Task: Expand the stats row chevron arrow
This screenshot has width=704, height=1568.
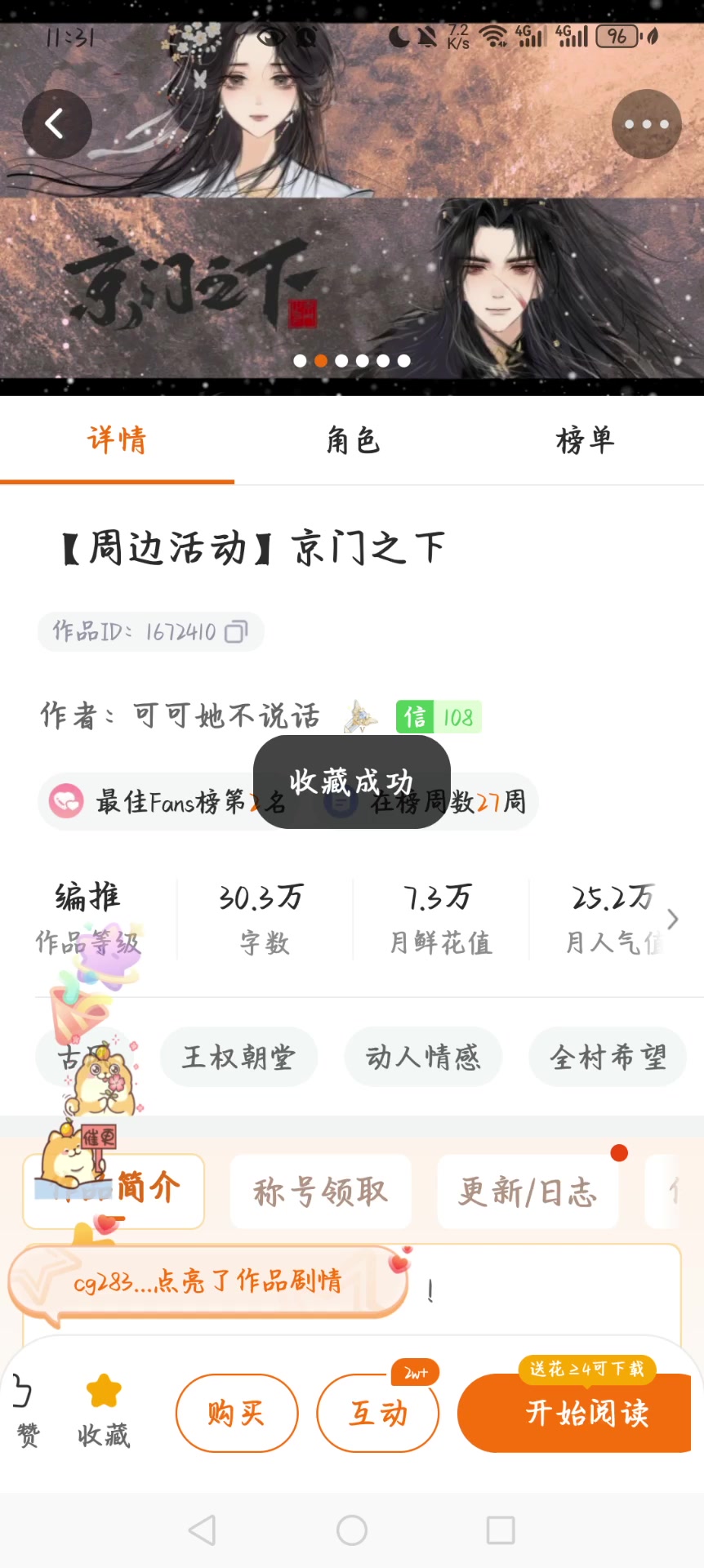Action: (x=672, y=920)
